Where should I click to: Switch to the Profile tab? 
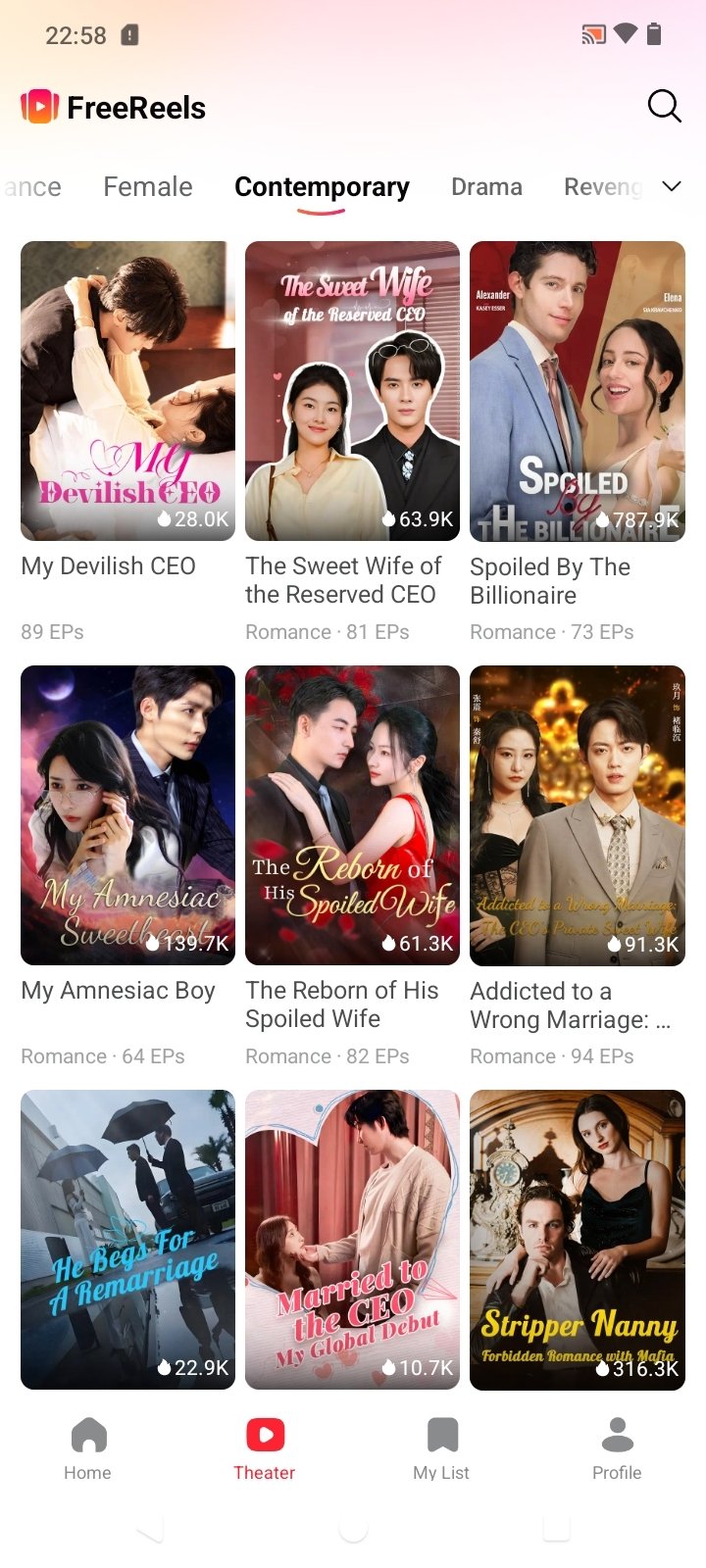[617, 1448]
